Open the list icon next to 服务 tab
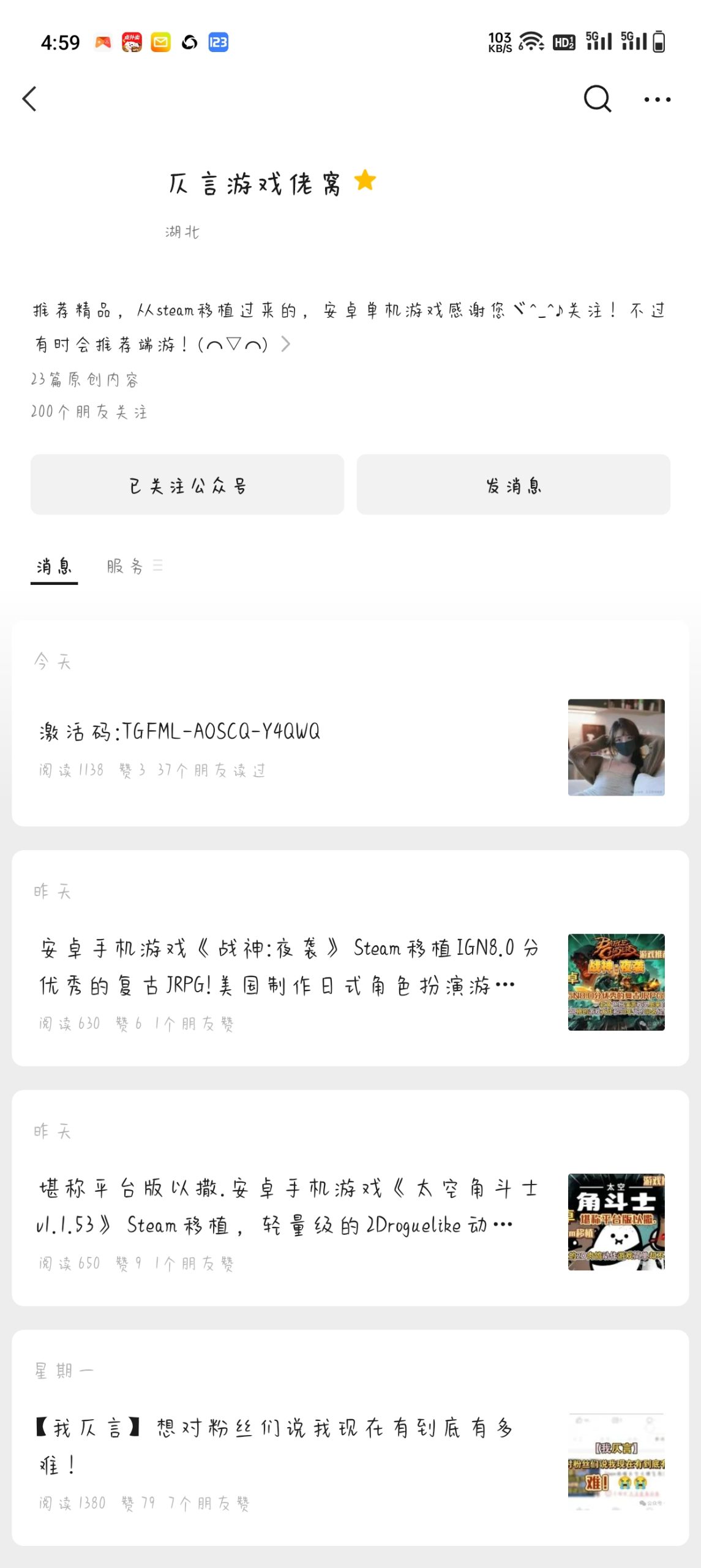701x1568 pixels. (159, 566)
